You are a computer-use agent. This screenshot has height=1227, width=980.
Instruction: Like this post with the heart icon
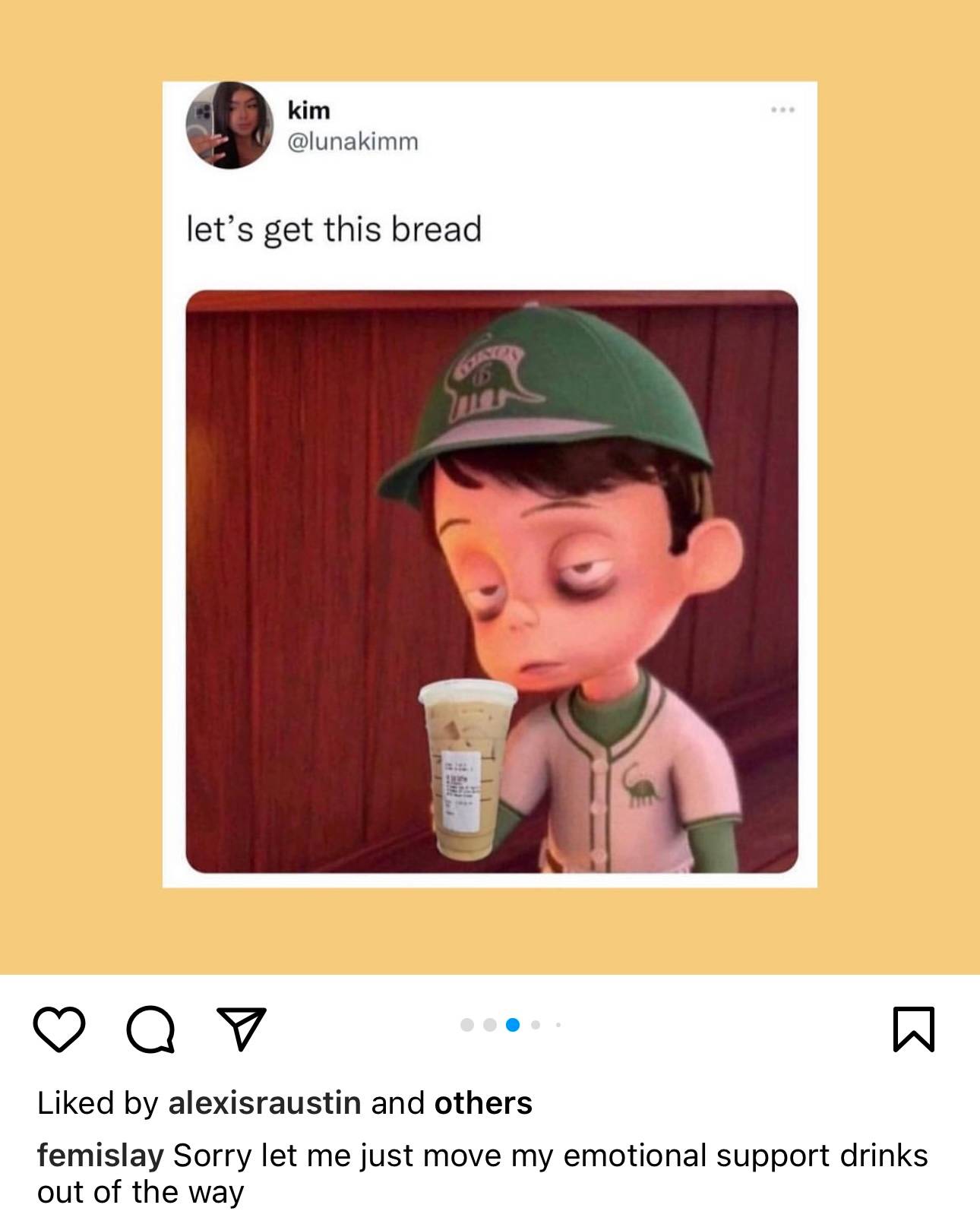pyautogui.click(x=59, y=1029)
